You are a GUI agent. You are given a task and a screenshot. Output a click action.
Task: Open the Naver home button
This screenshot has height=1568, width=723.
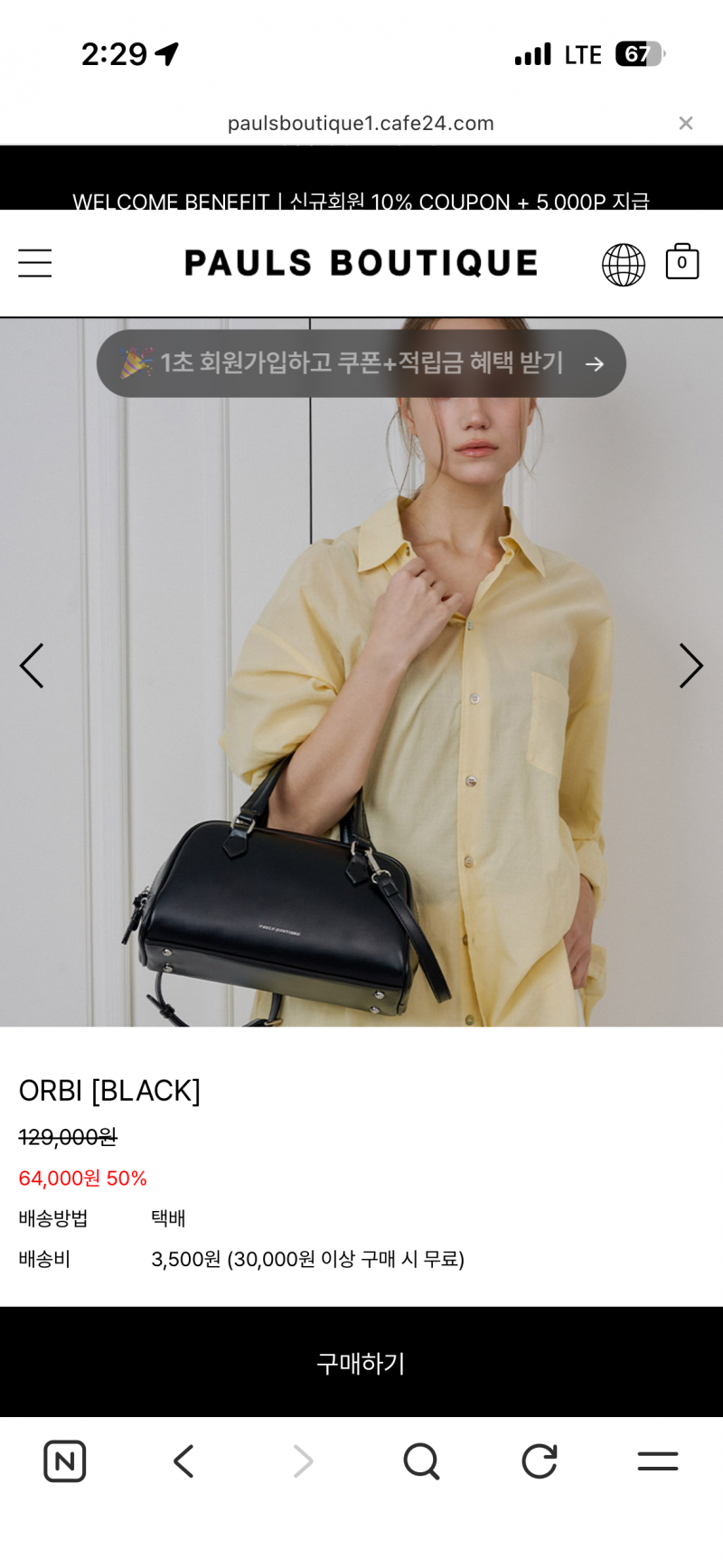(65, 1461)
